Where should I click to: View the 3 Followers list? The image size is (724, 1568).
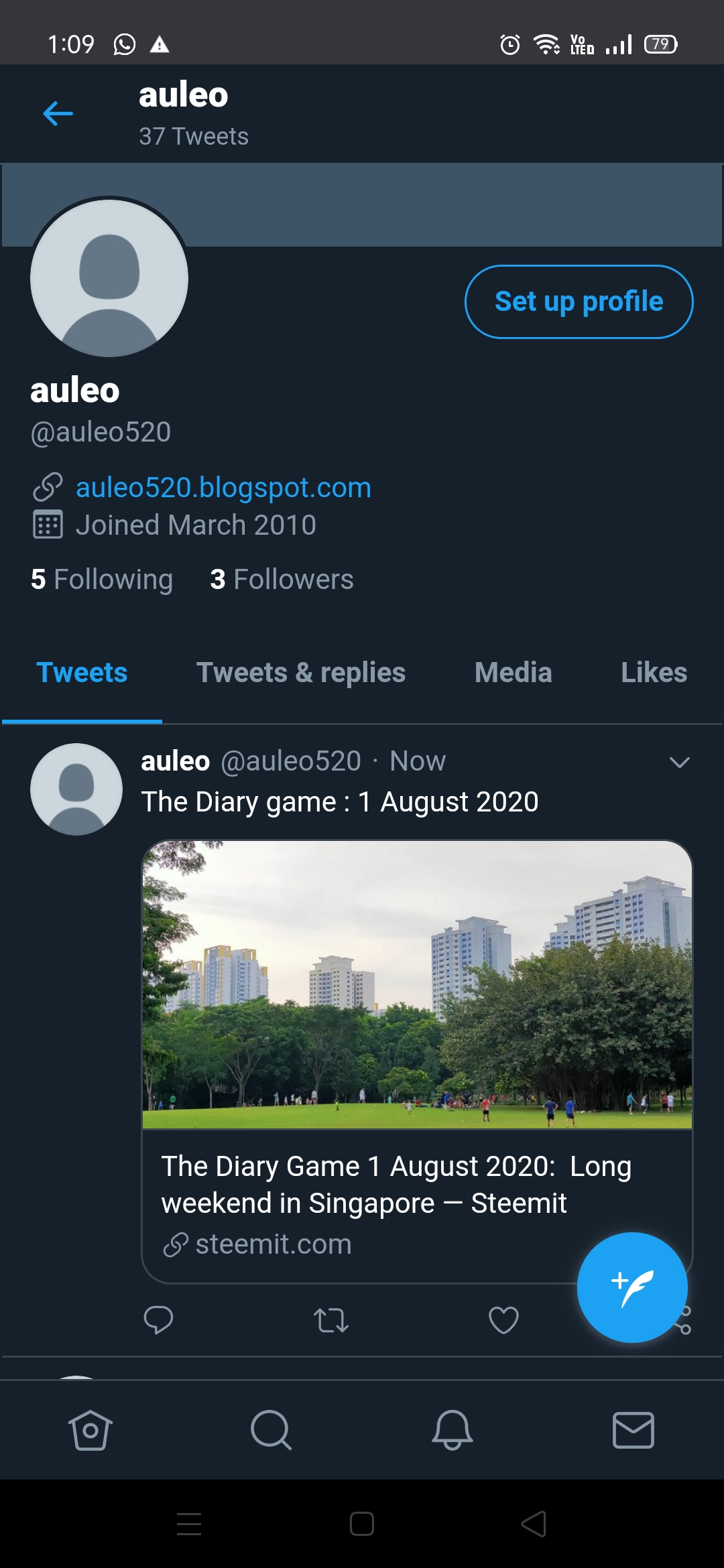tap(282, 579)
